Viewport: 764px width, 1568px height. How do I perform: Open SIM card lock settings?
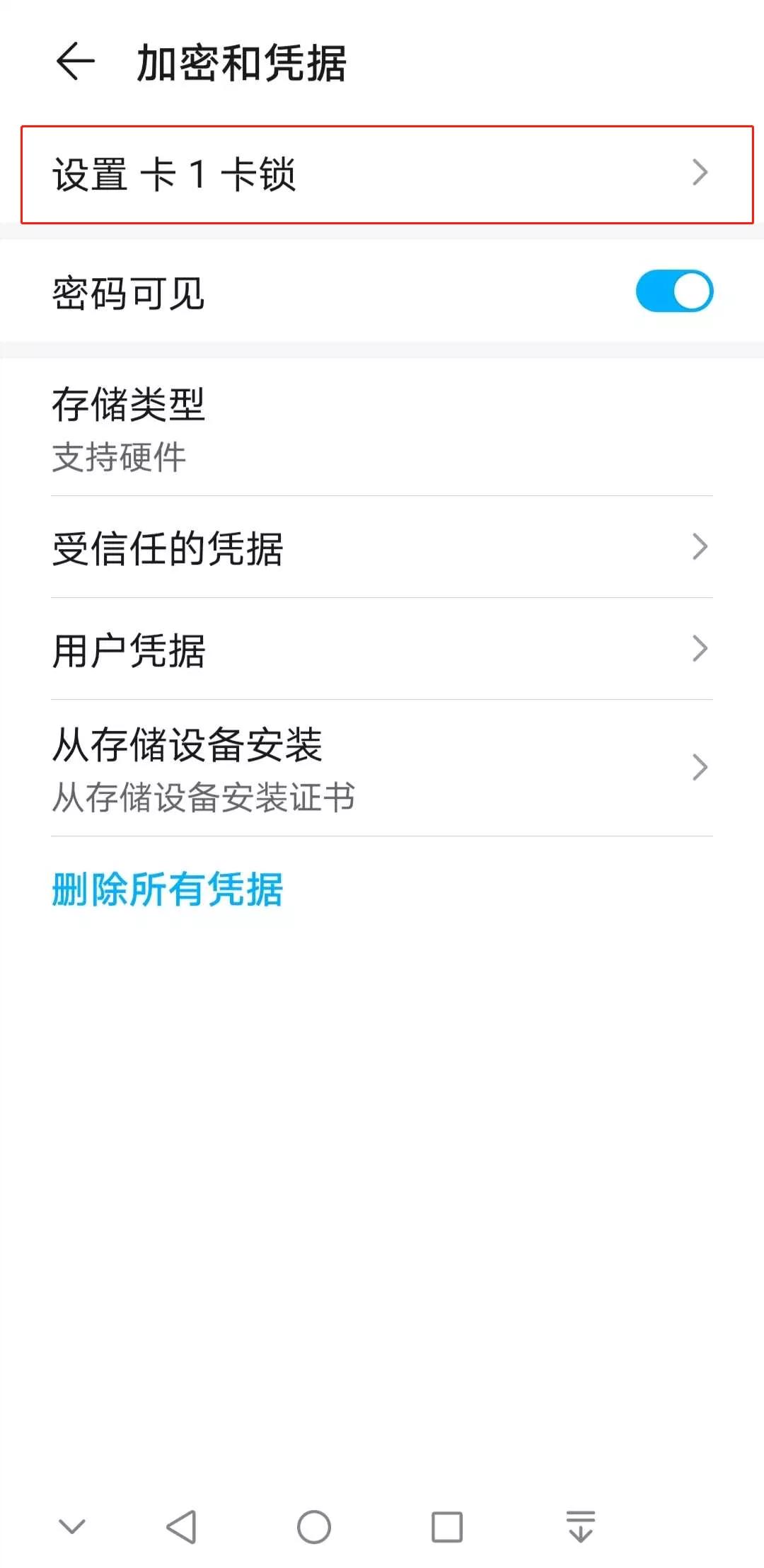[382, 172]
